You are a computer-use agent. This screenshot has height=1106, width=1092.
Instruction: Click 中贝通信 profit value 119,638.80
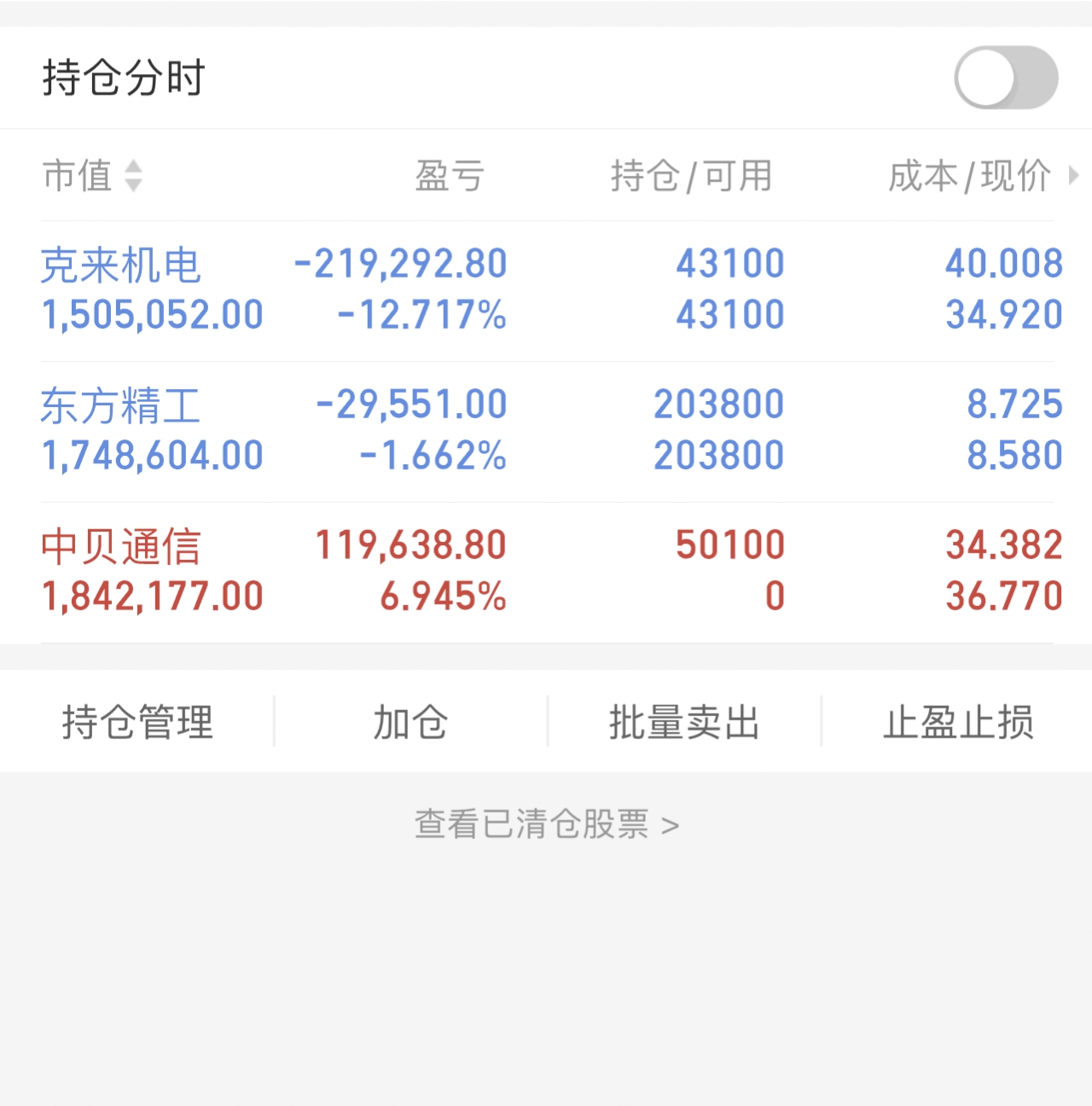tap(410, 544)
